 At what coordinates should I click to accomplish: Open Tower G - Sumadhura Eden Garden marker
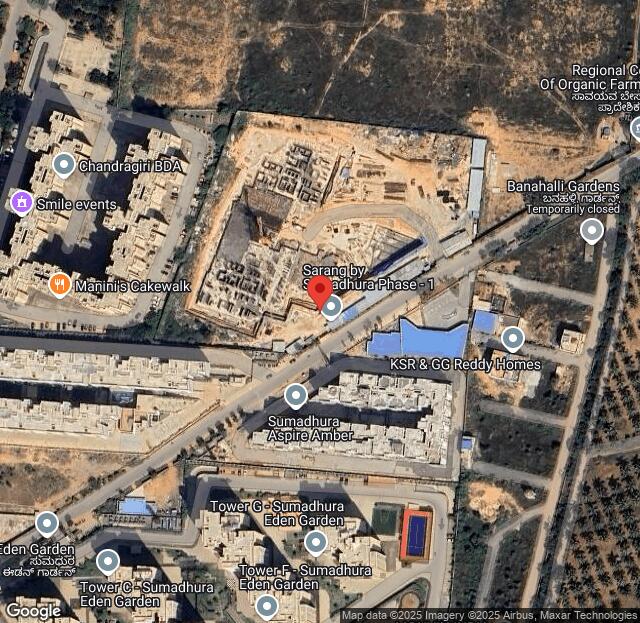tap(316, 543)
